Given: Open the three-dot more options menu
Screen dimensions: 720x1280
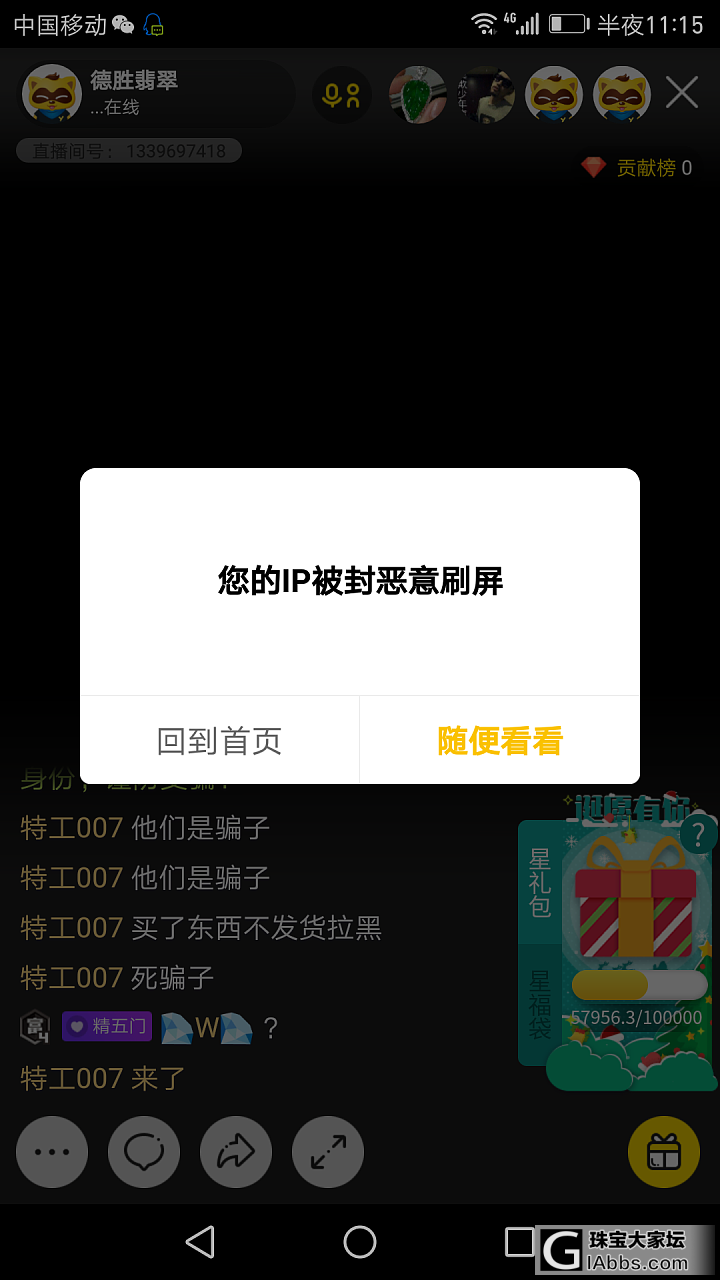Looking at the screenshot, I should pos(52,1152).
